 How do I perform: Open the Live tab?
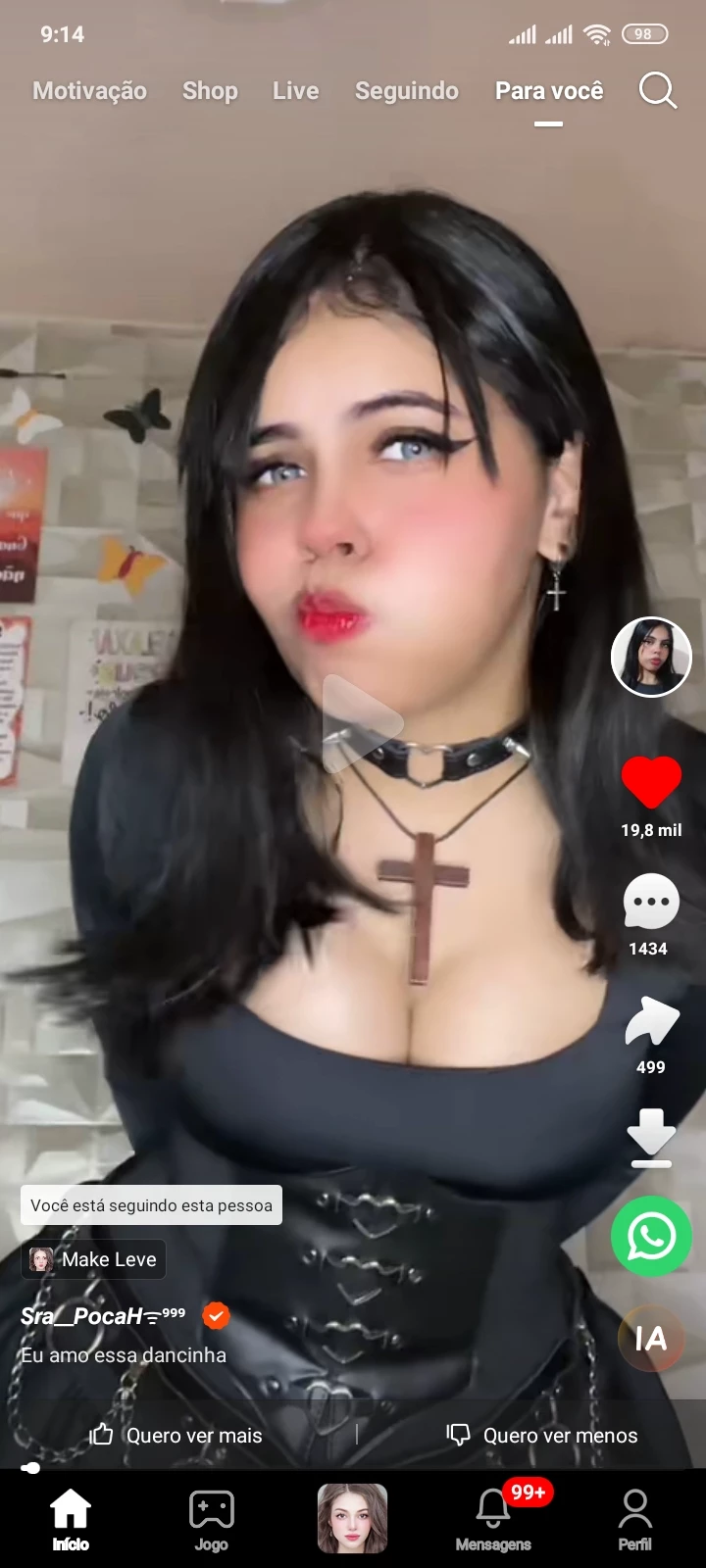point(295,91)
